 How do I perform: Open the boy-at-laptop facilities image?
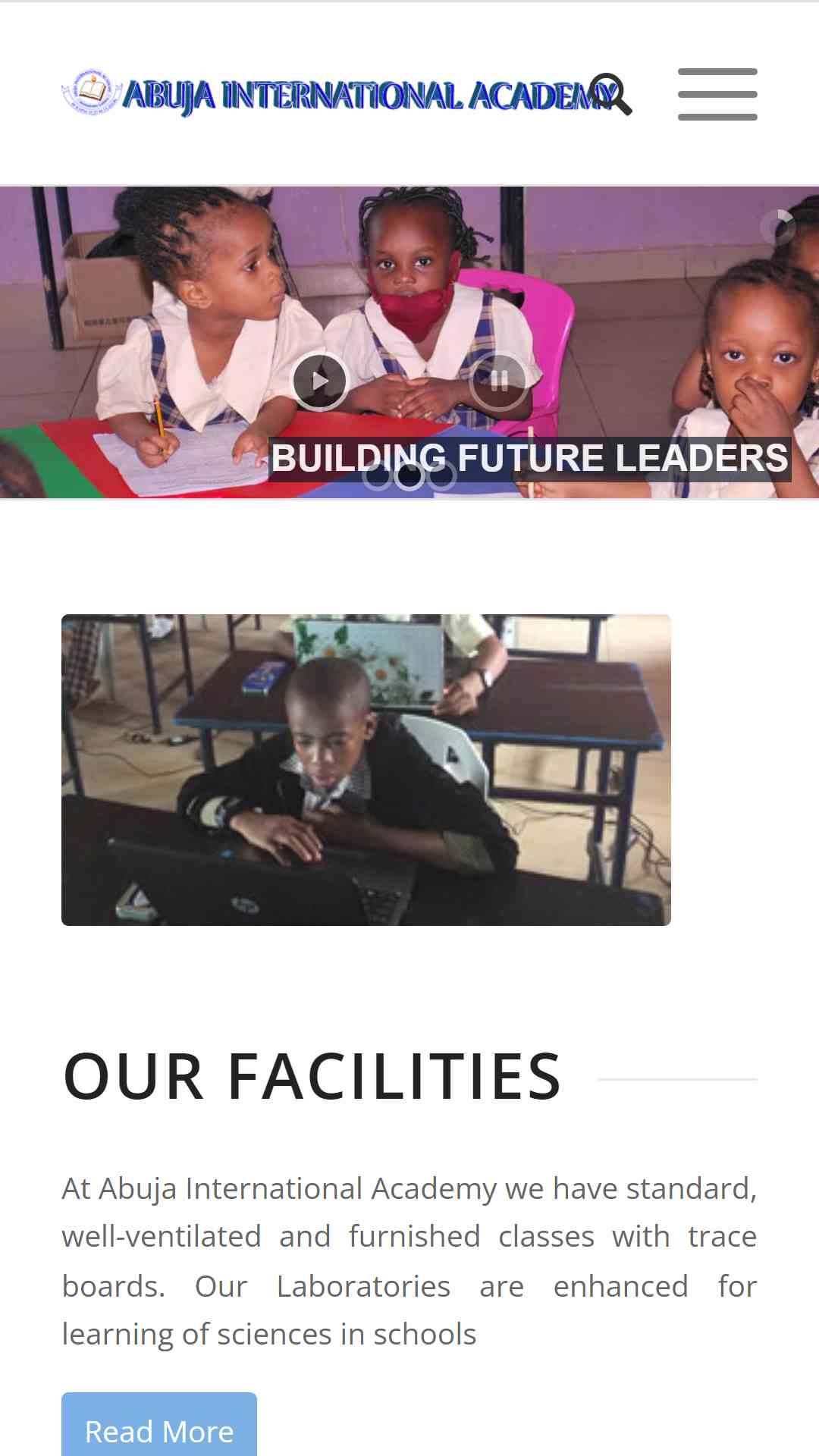tap(366, 770)
